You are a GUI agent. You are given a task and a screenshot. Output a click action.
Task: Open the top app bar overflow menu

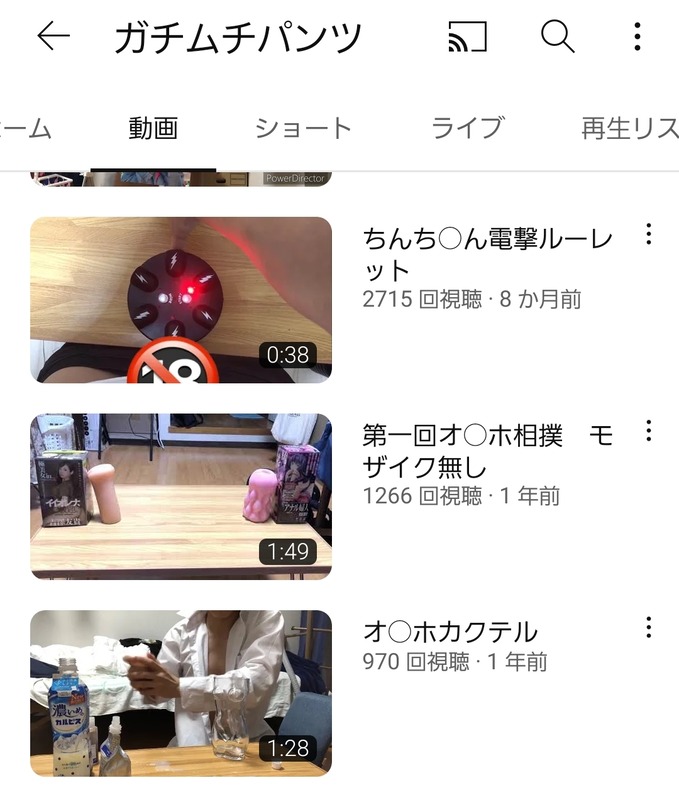point(637,37)
